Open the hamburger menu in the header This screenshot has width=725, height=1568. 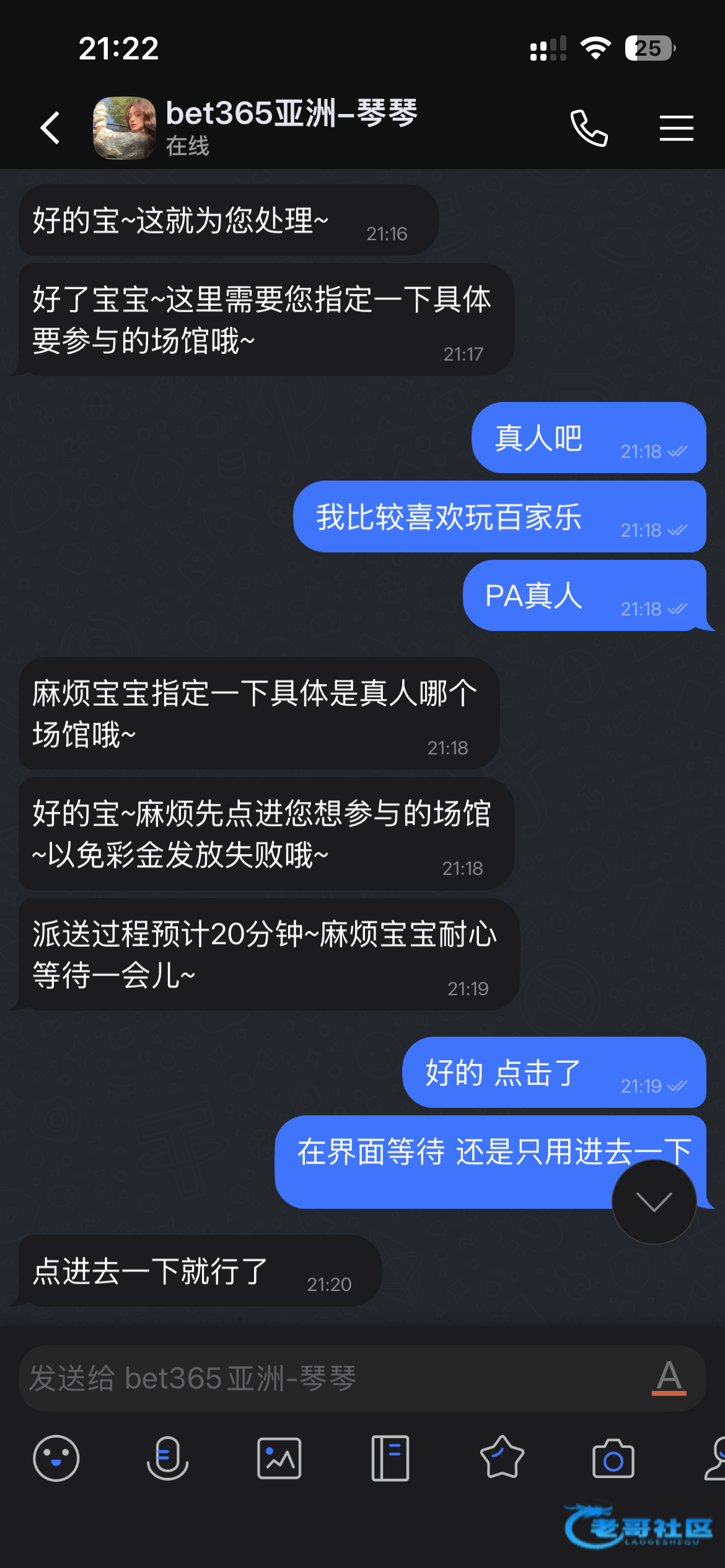pos(676,128)
